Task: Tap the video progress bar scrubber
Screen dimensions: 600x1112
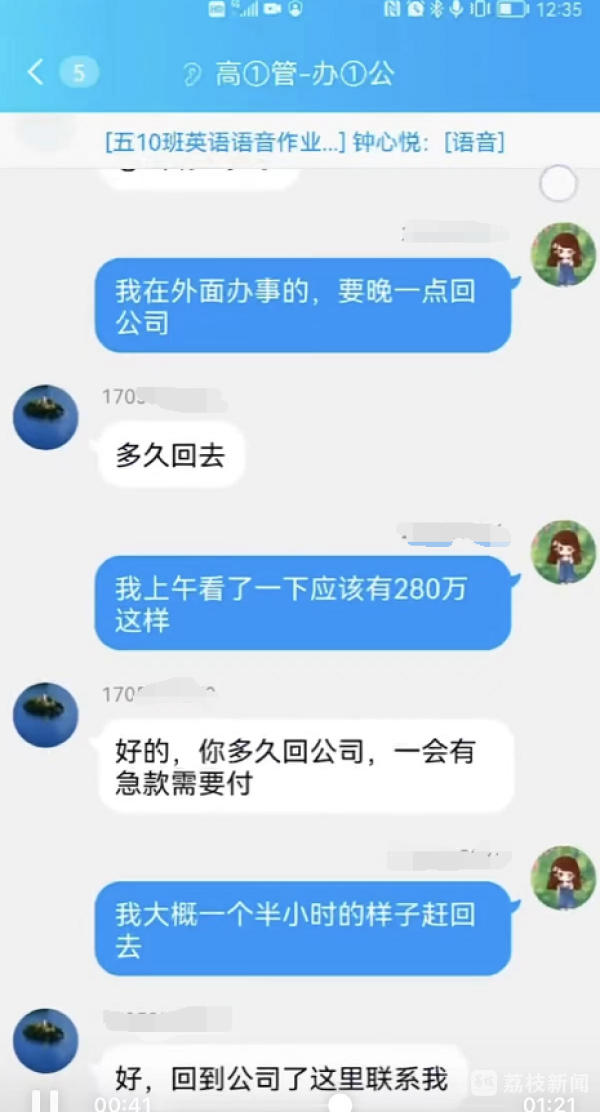Action: [340, 1103]
